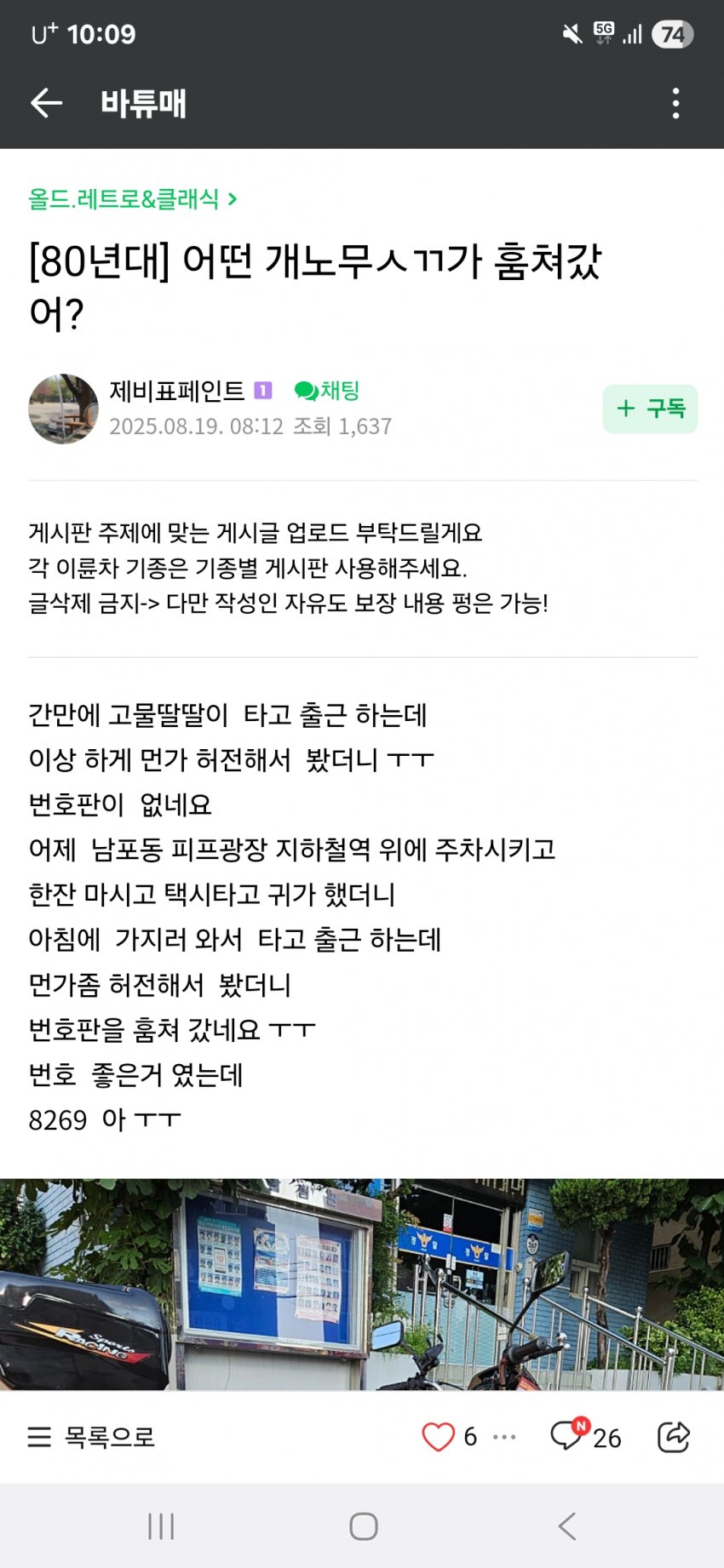
Task: Open the 26 comments
Action: (x=586, y=1437)
